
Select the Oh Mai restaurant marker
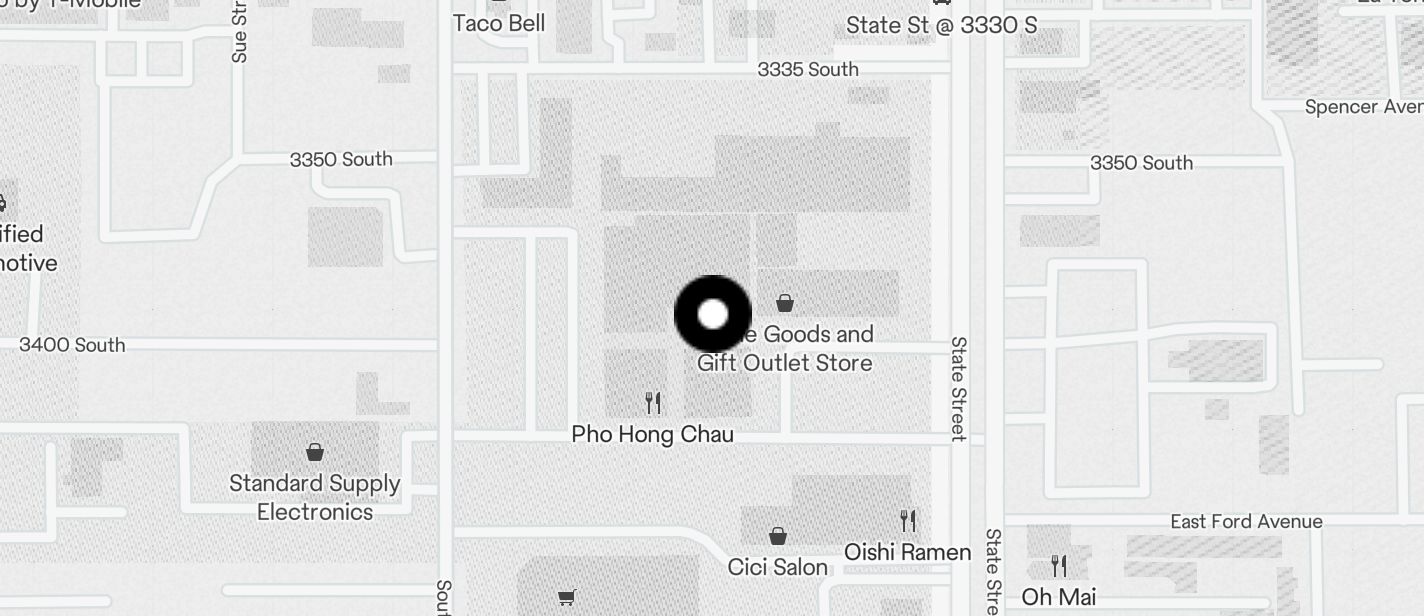coord(1059,567)
